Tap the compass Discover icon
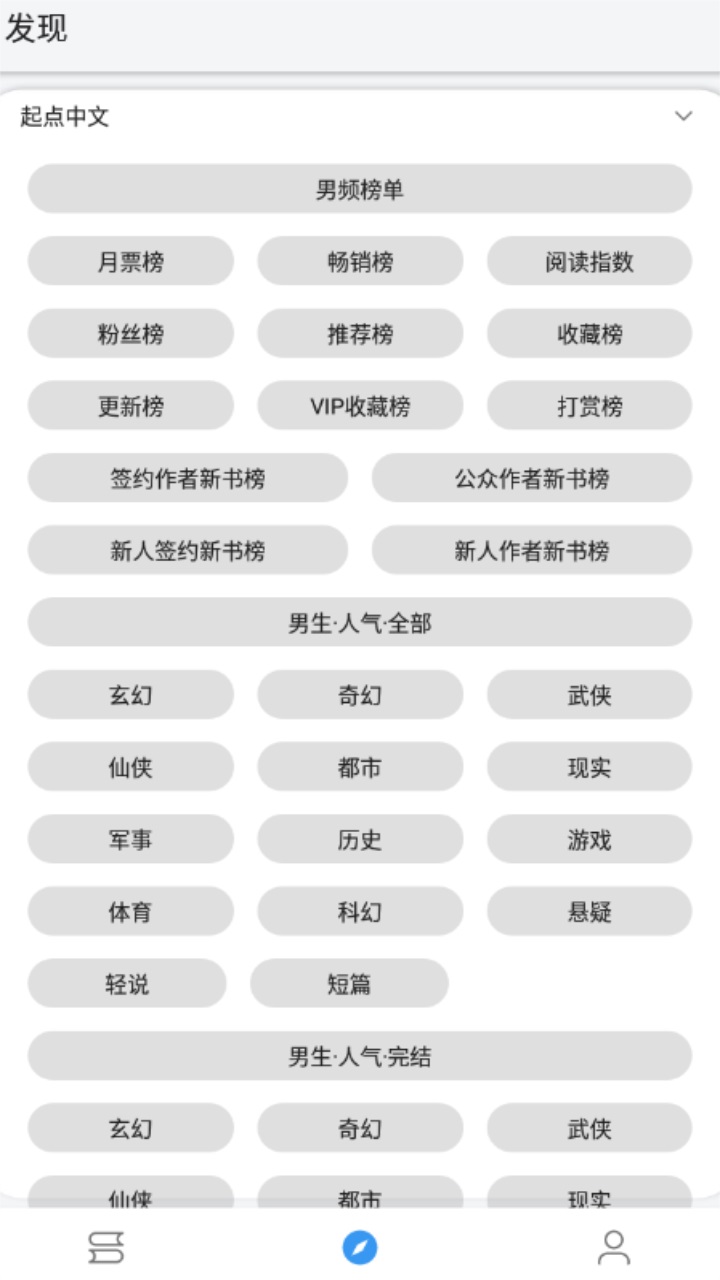The height and width of the screenshot is (1280, 720). click(360, 1245)
